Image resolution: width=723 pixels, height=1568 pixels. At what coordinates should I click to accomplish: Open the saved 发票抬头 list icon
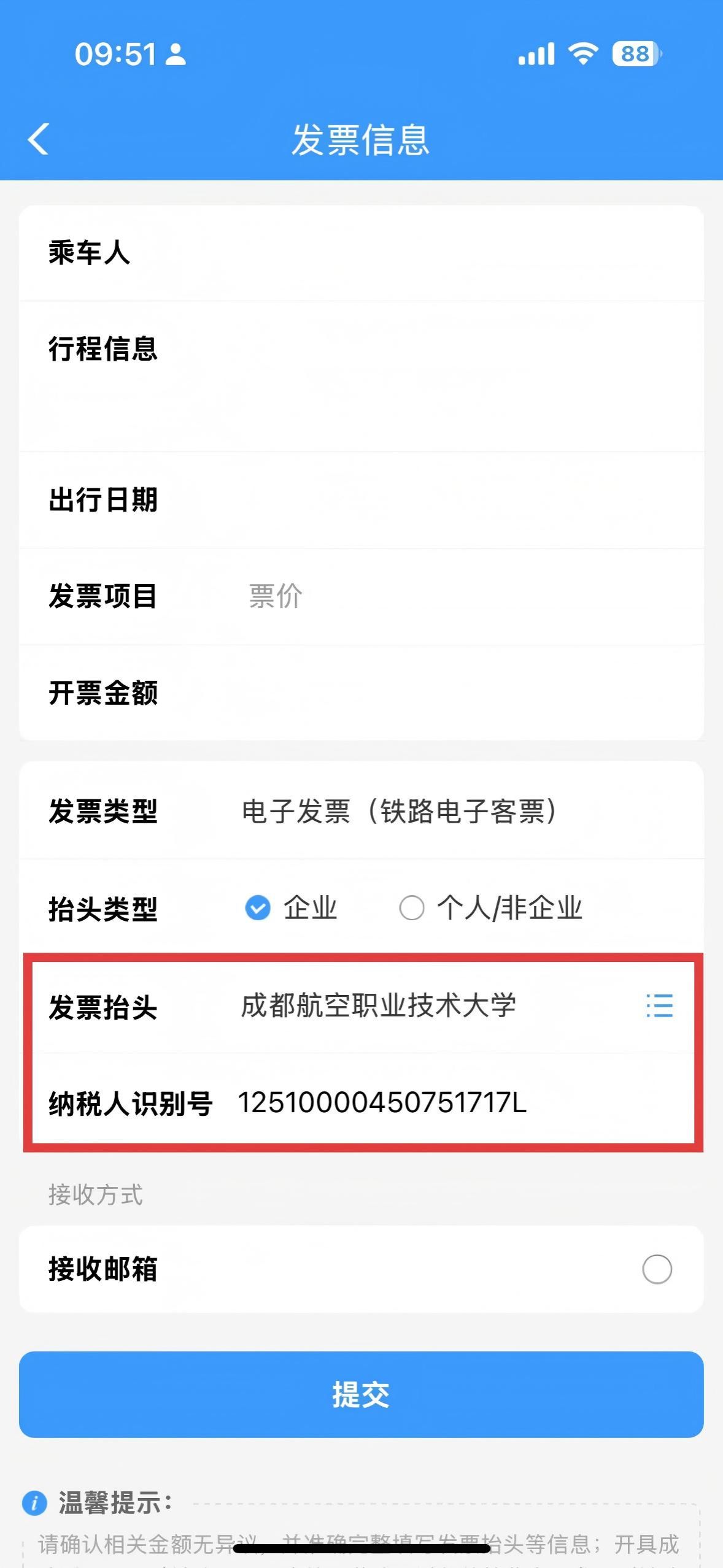tap(659, 1006)
